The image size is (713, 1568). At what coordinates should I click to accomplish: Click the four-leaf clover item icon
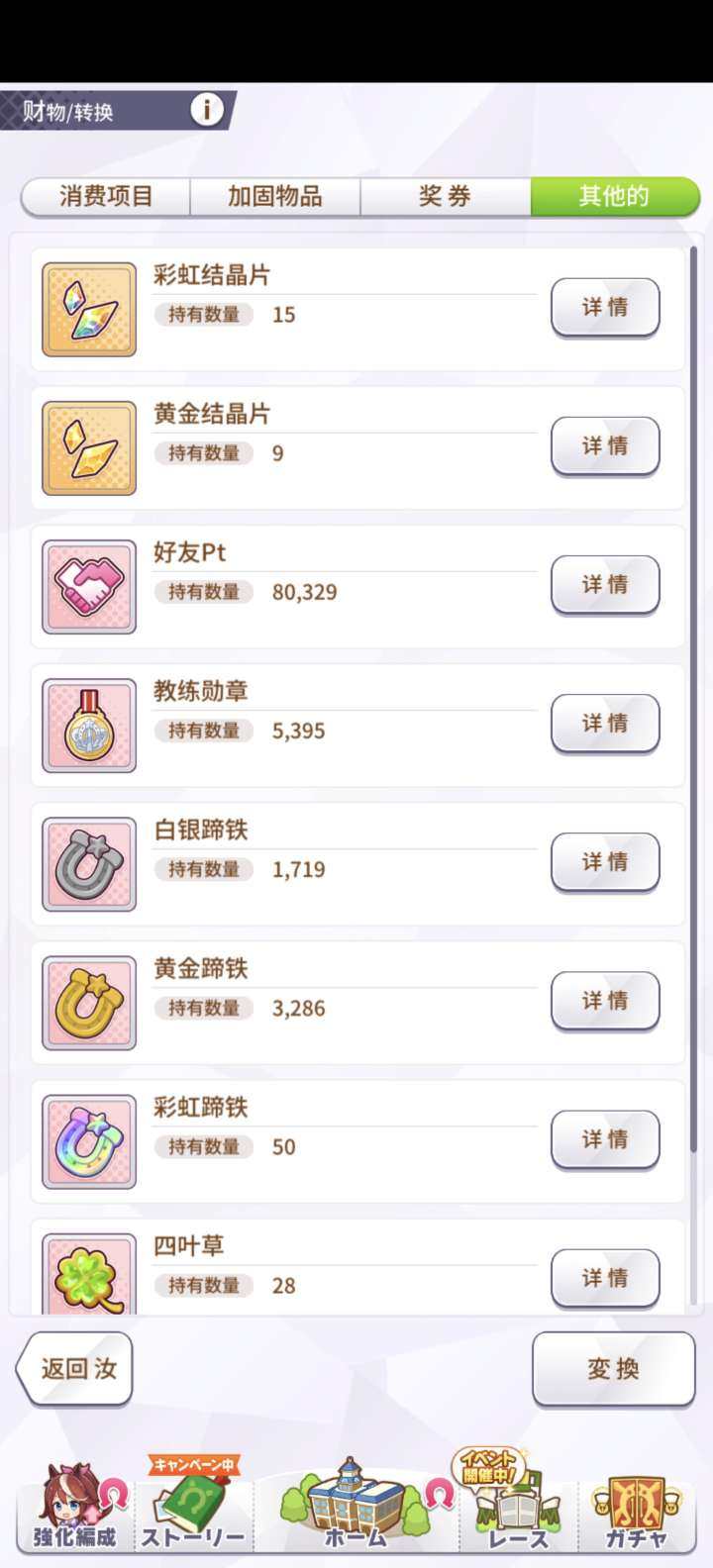88,1278
